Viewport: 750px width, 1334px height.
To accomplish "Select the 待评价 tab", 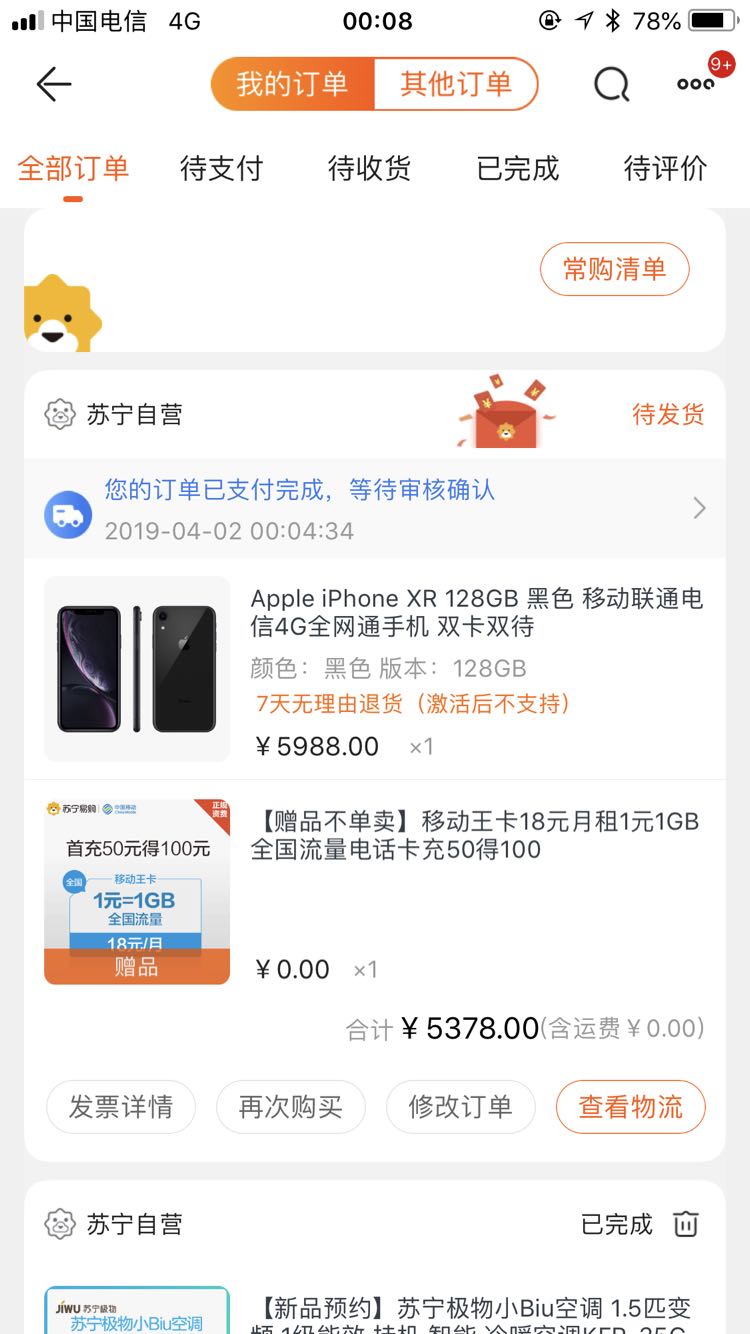I will click(x=664, y=169).
